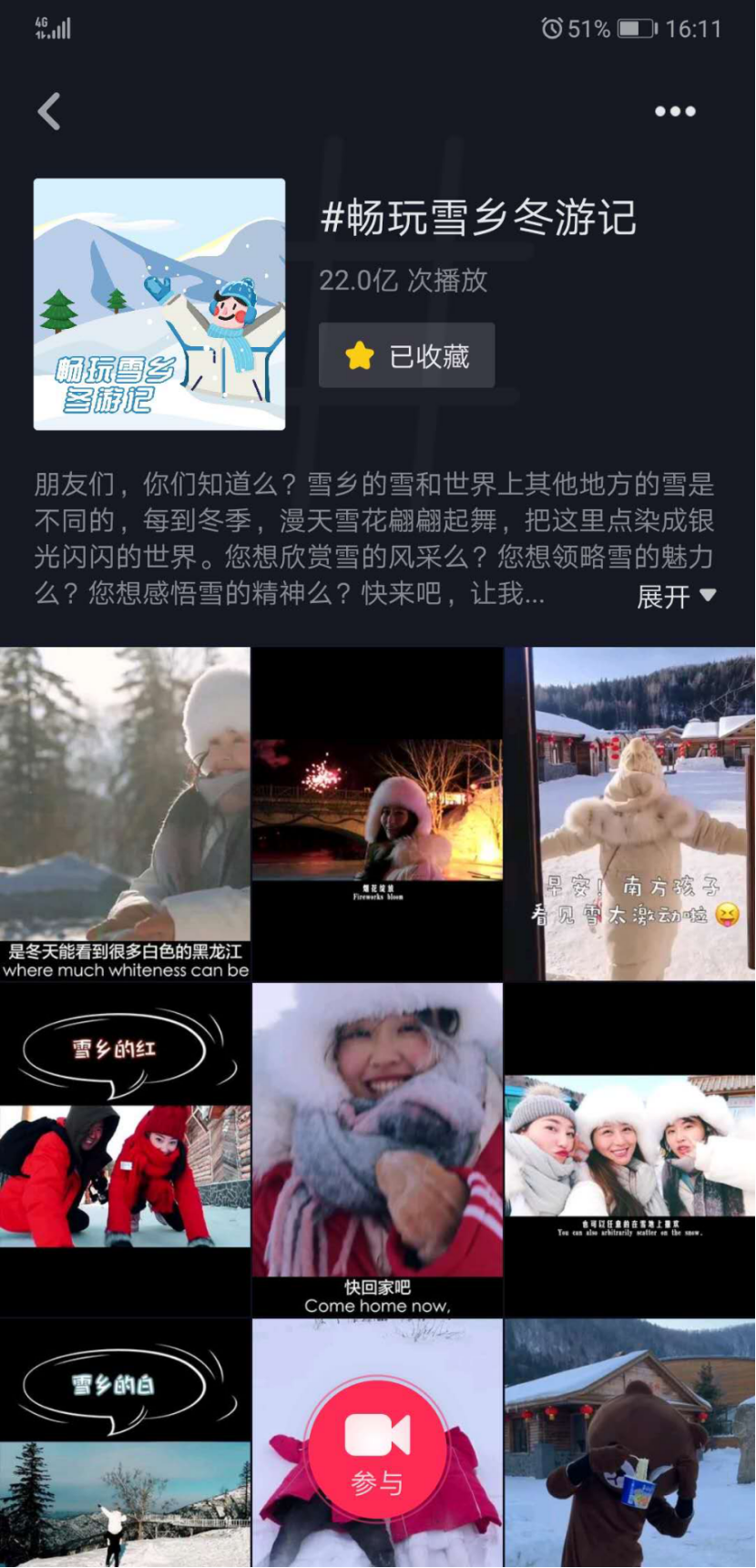Expand the description with 展开
Screen dimensions: 756x1568
tap(676, 597)
